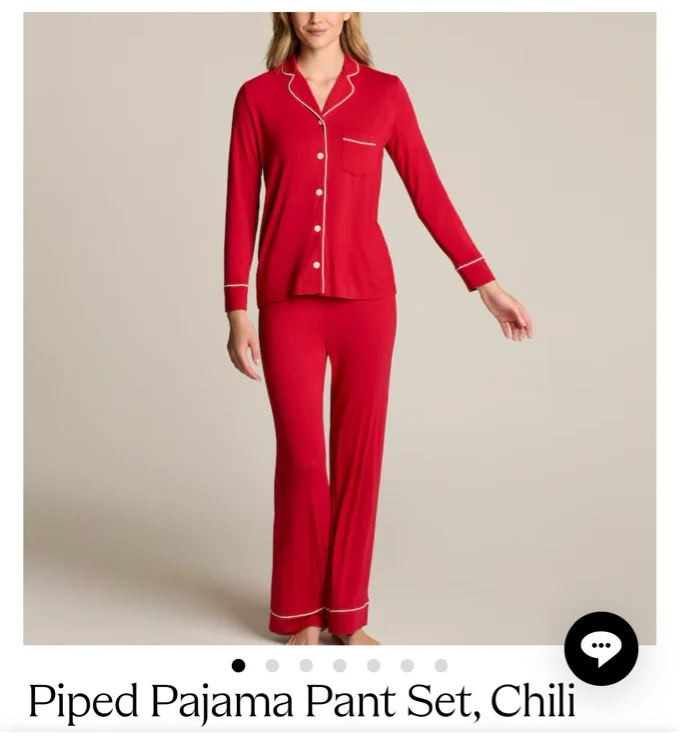Jump to the second image dot
Image resolution: width=680 pixels, height=752 pixels.
coord(272,666)
